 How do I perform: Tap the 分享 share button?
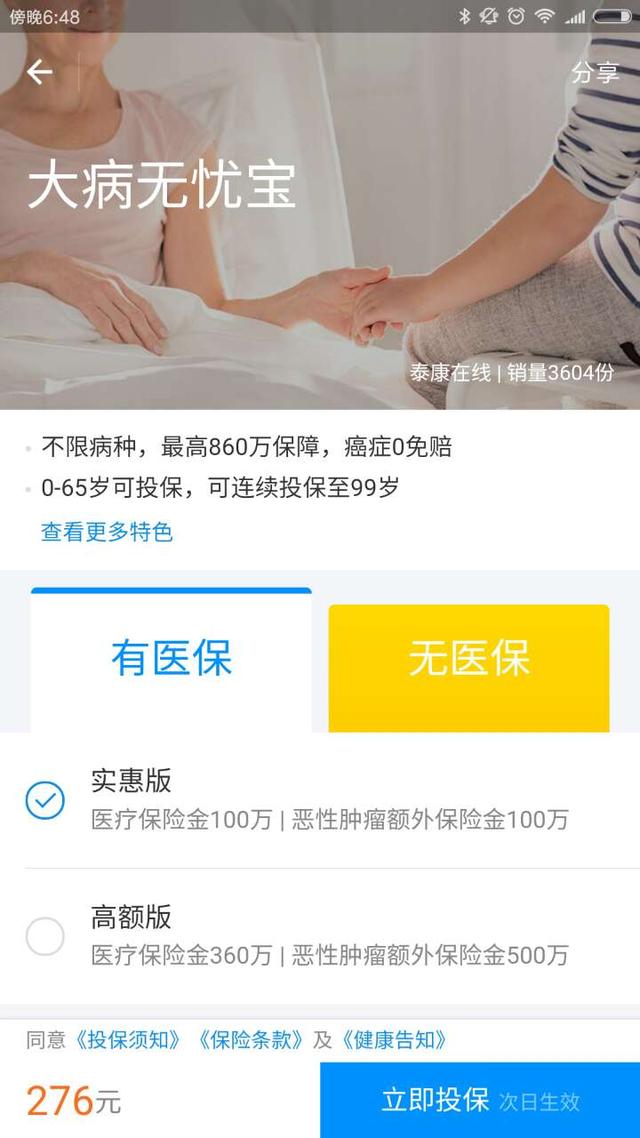[x=595, y=72]
